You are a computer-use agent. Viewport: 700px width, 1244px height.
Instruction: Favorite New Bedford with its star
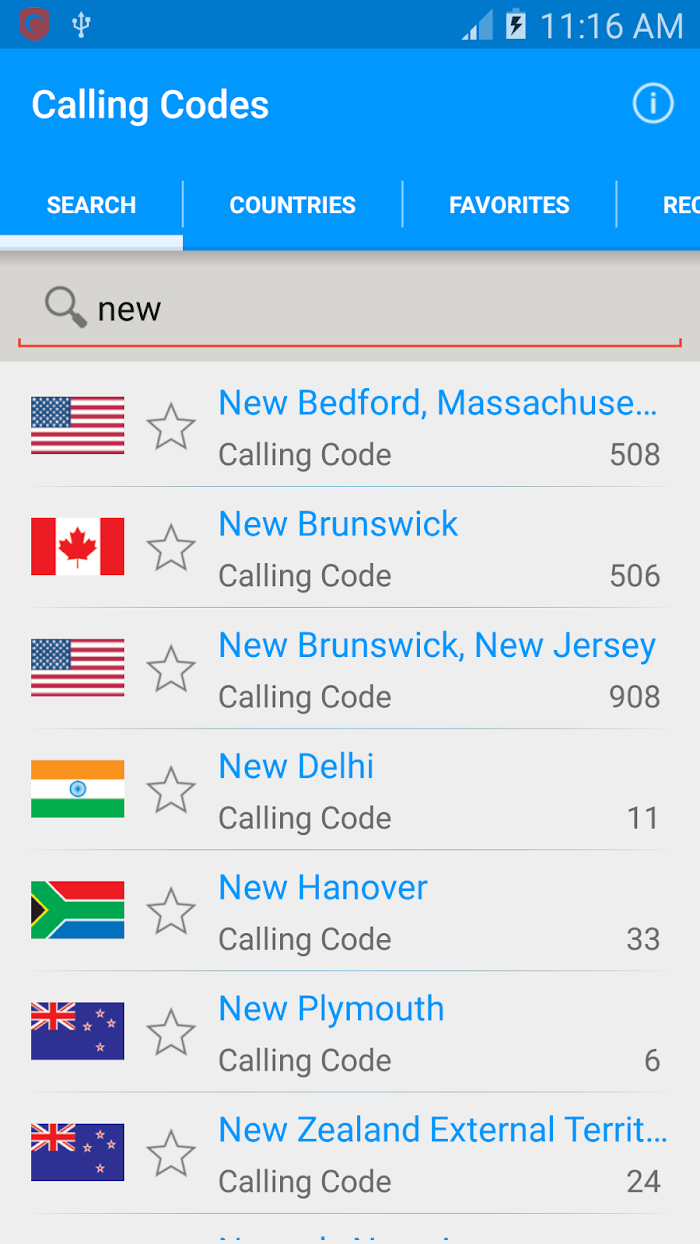171,427
